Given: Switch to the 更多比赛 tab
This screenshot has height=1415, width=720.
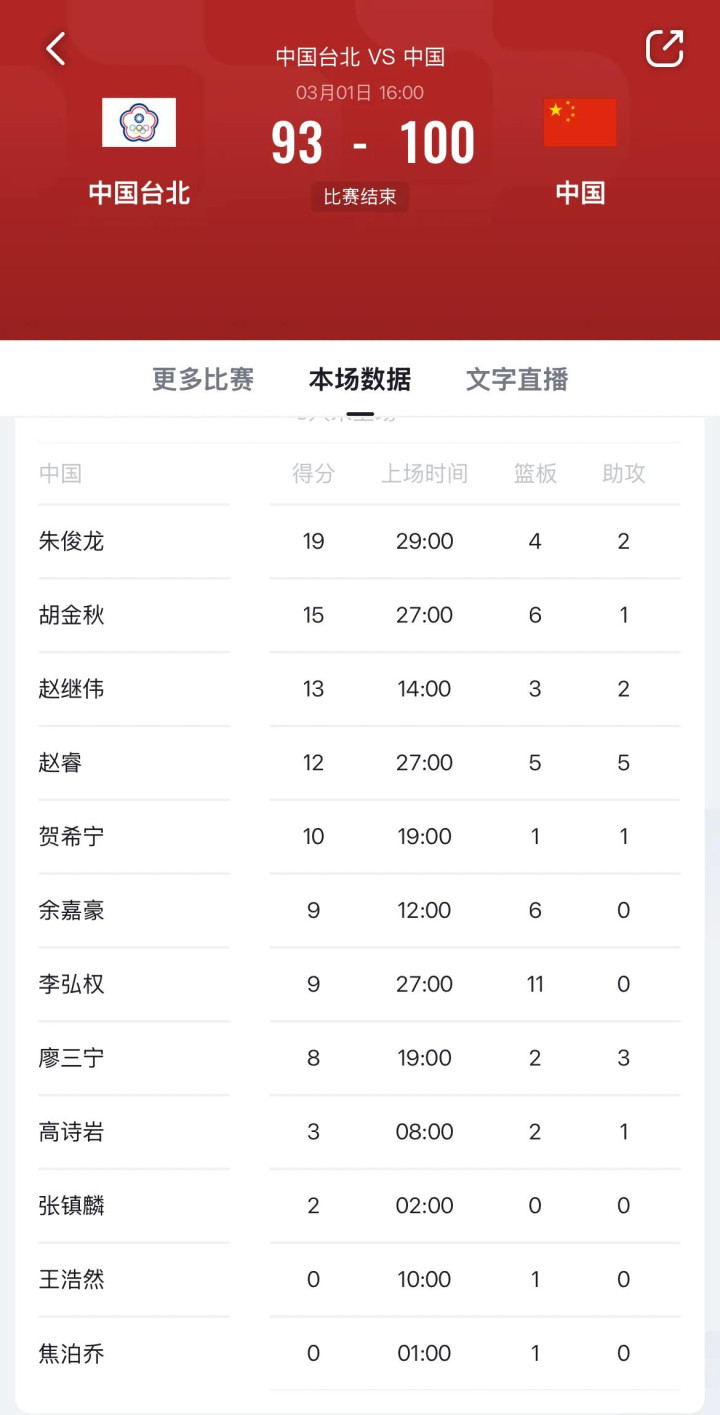Looking at the screenshot, I should click(x=203, y=380).
